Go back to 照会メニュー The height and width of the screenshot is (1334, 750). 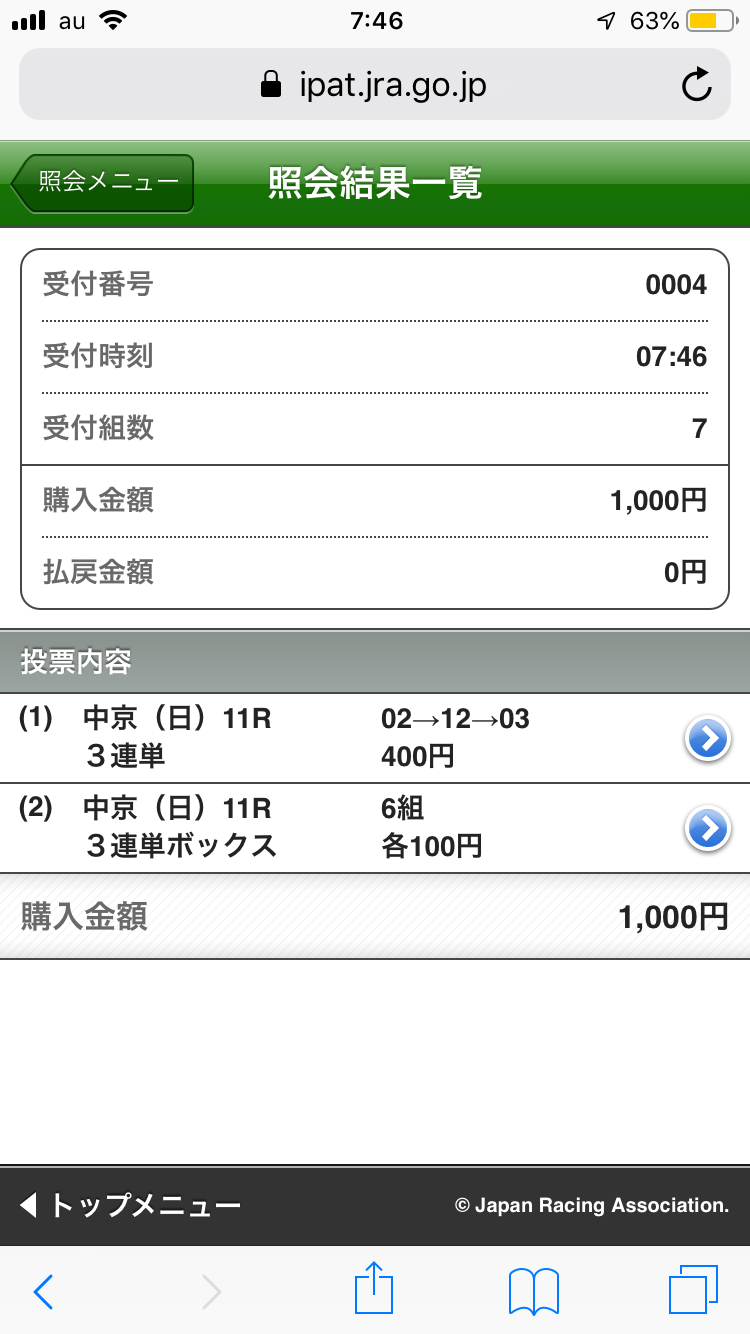point(103,183)
